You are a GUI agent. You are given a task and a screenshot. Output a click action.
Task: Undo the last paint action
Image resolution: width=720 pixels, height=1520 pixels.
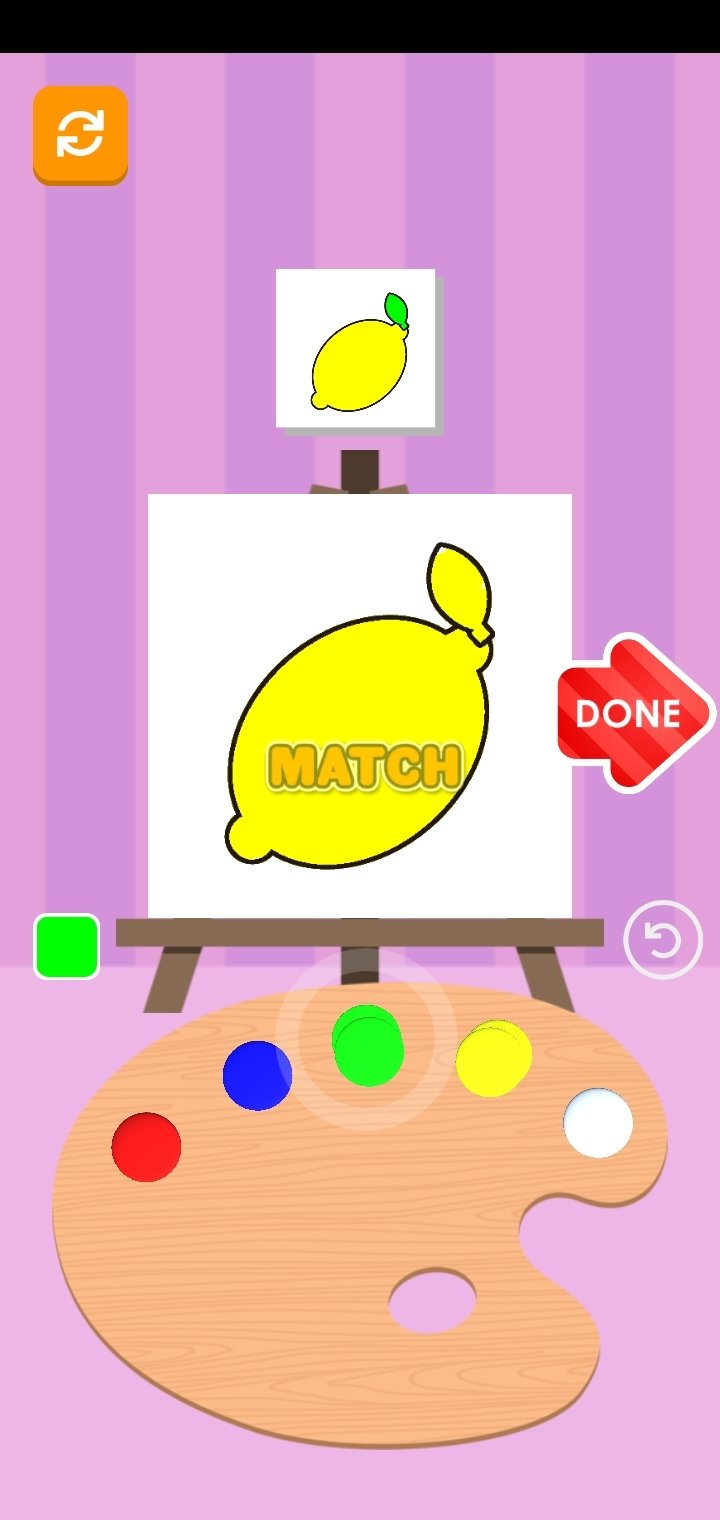pyautogui.click(x=663, y=940)
